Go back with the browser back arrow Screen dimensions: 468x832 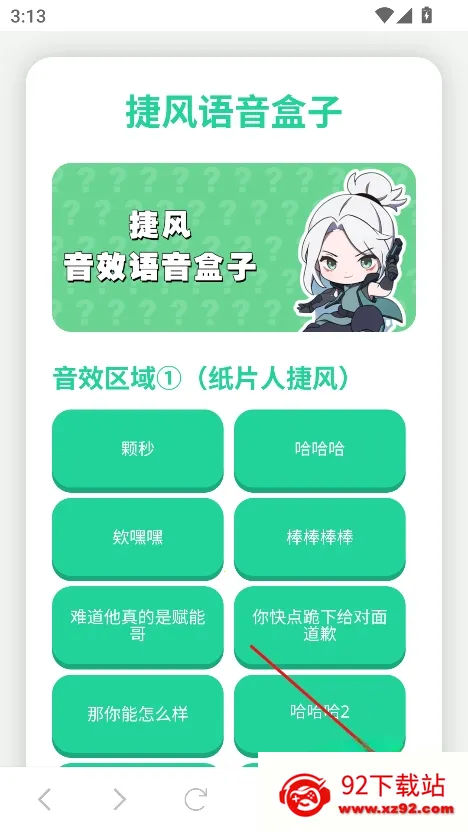[x=45, y=799]
